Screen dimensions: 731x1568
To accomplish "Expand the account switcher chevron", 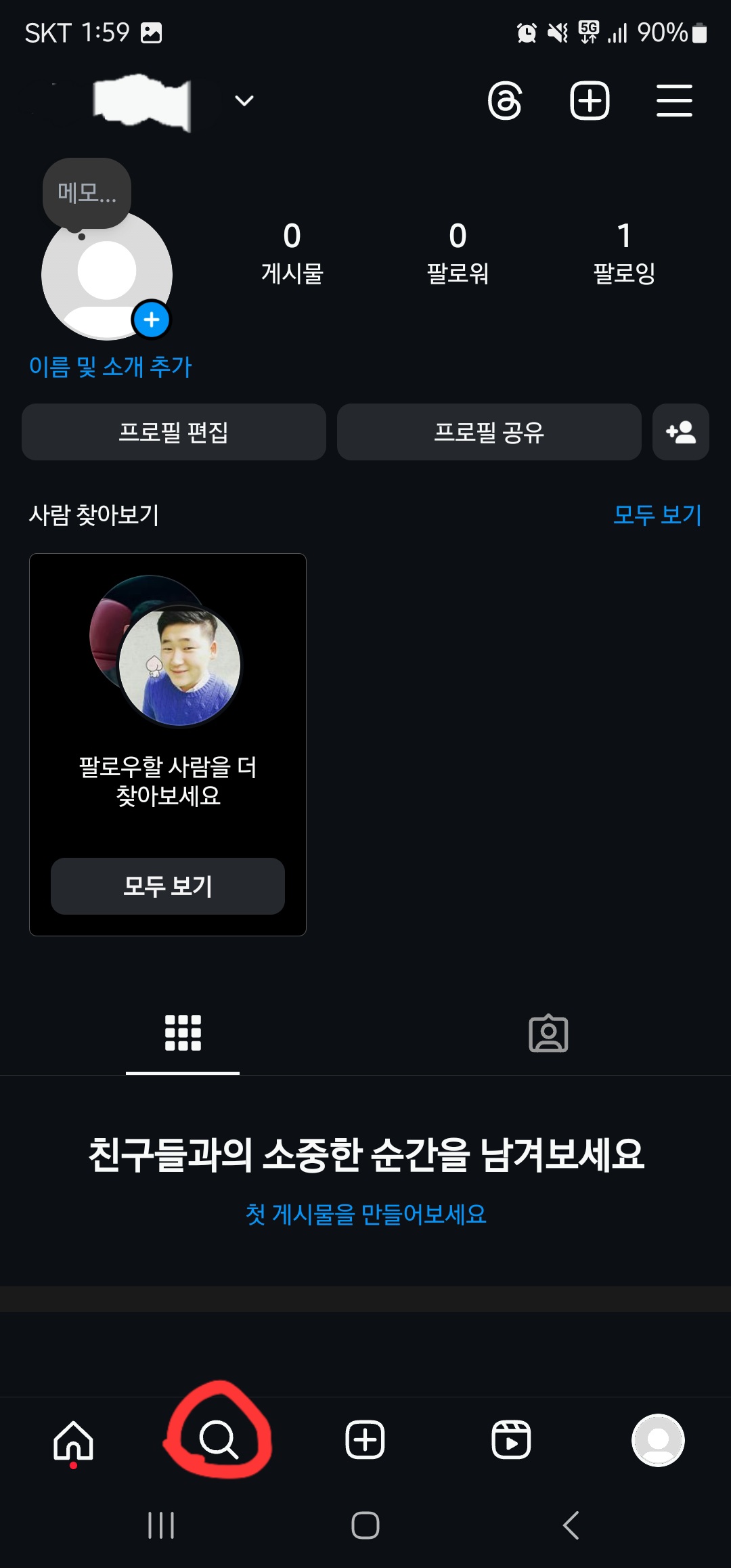I will click(x=244, y=100).
